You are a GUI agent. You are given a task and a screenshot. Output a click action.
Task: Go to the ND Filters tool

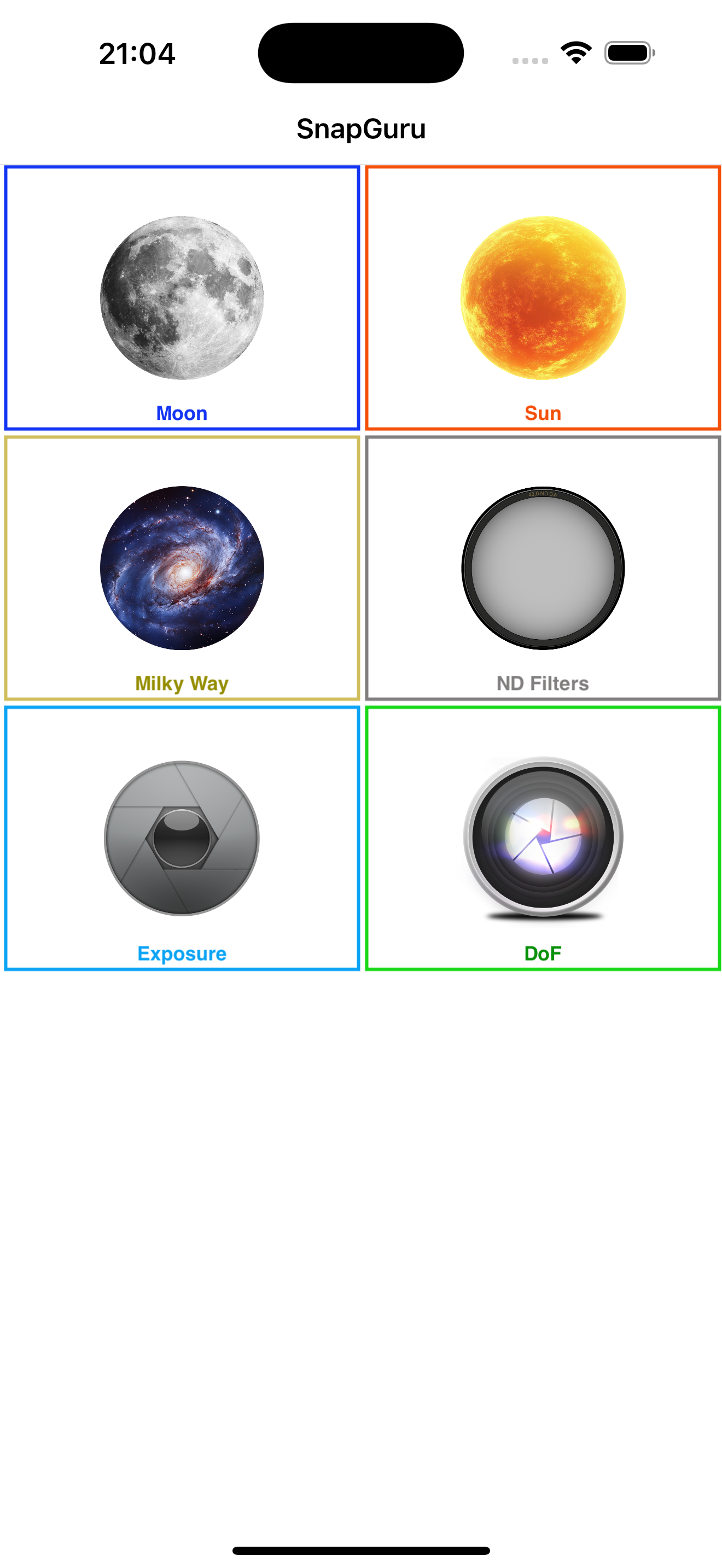coord(543,568)
